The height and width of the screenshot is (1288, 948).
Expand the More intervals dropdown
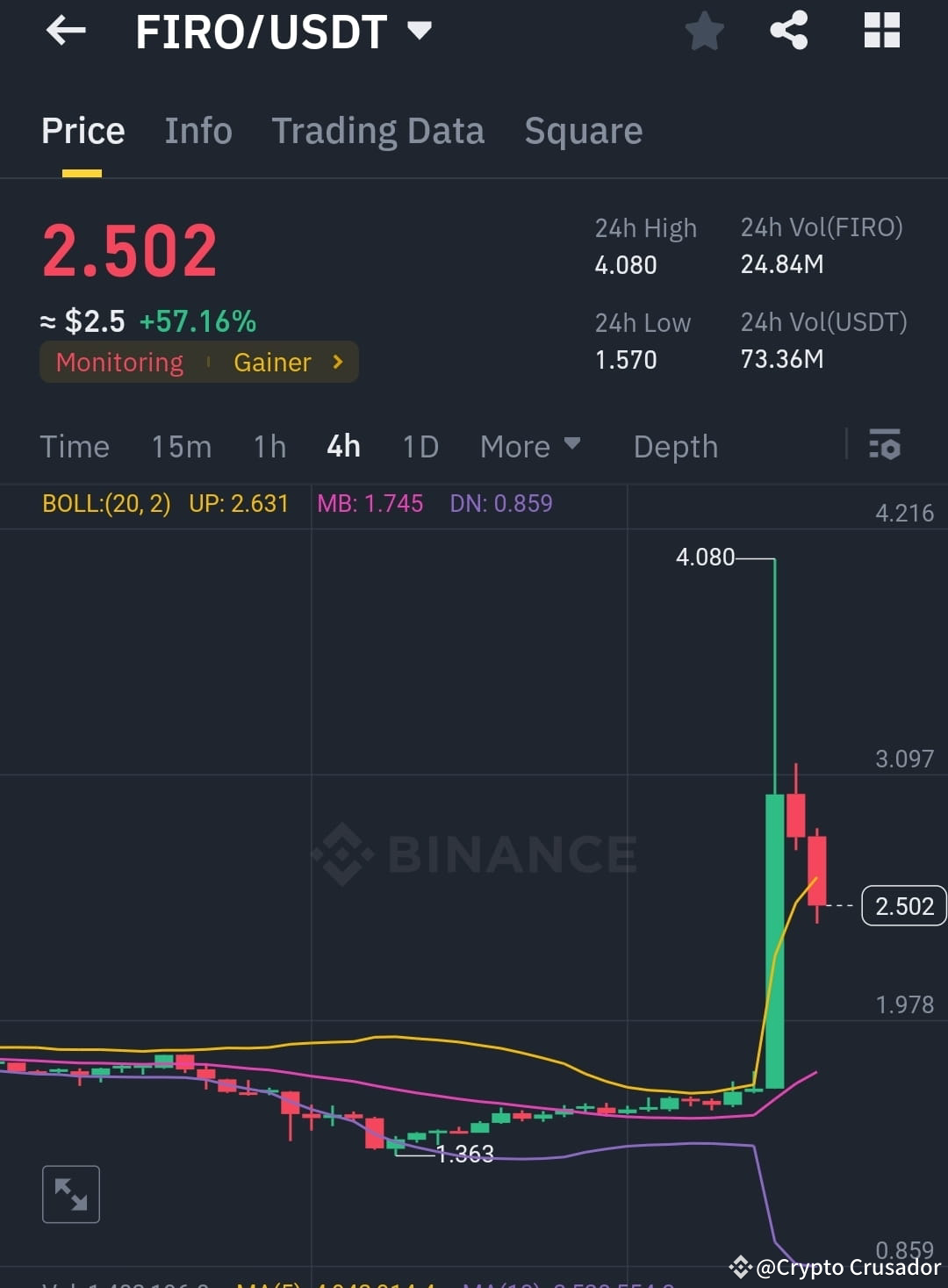click(528, 446)
